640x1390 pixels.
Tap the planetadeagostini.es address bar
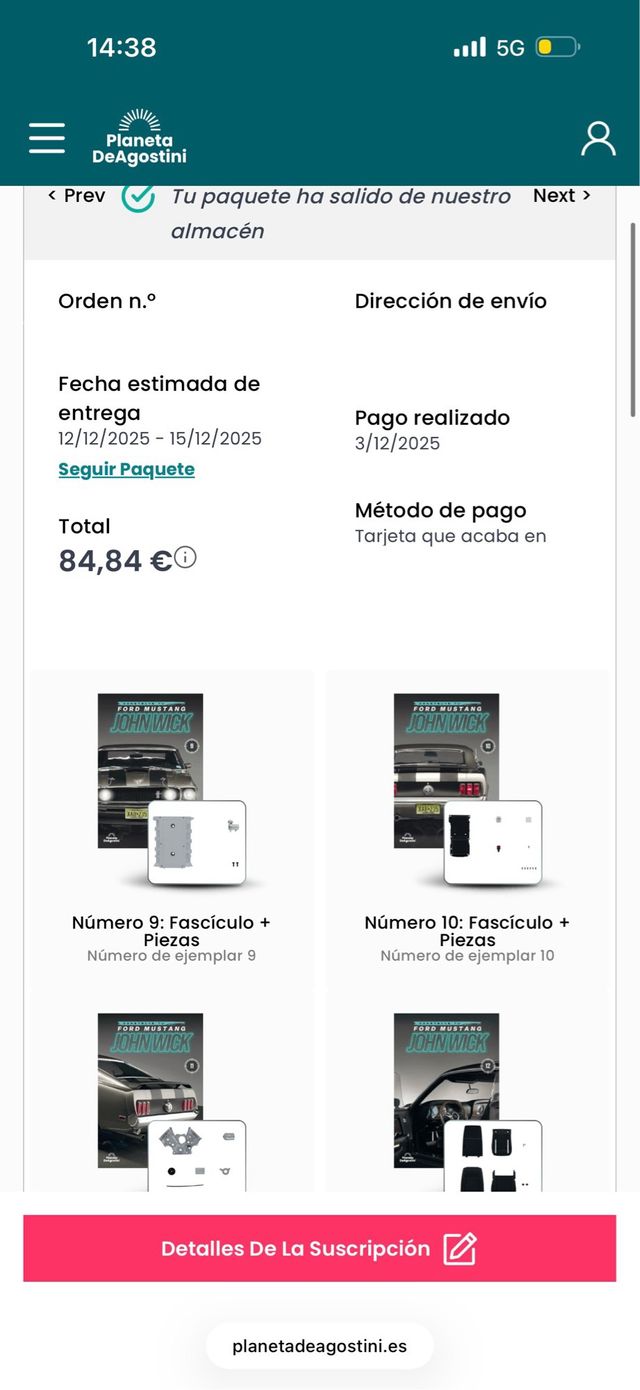pyautogui.click(x=320, y=1346)
